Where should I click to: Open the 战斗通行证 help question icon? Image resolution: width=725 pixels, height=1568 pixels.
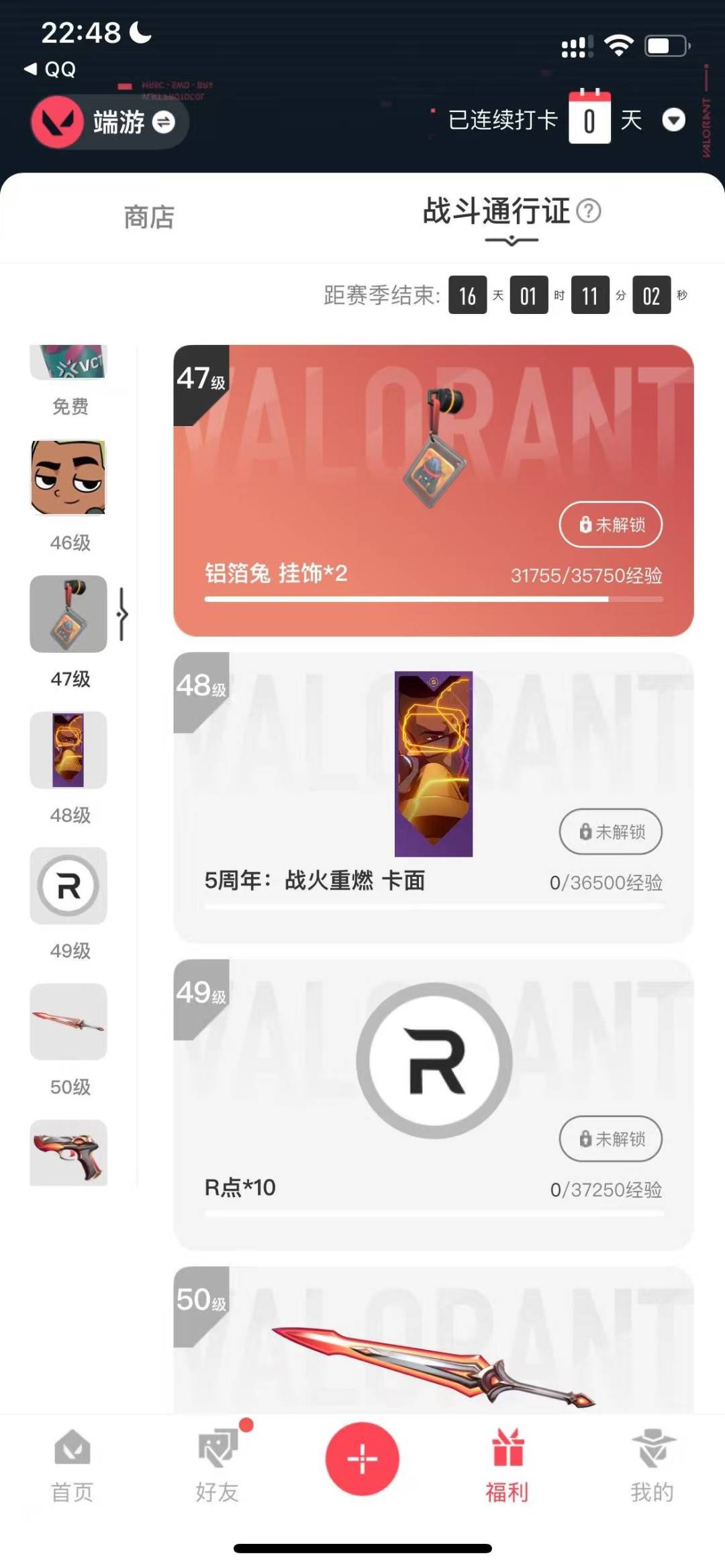tap(589, 211)
